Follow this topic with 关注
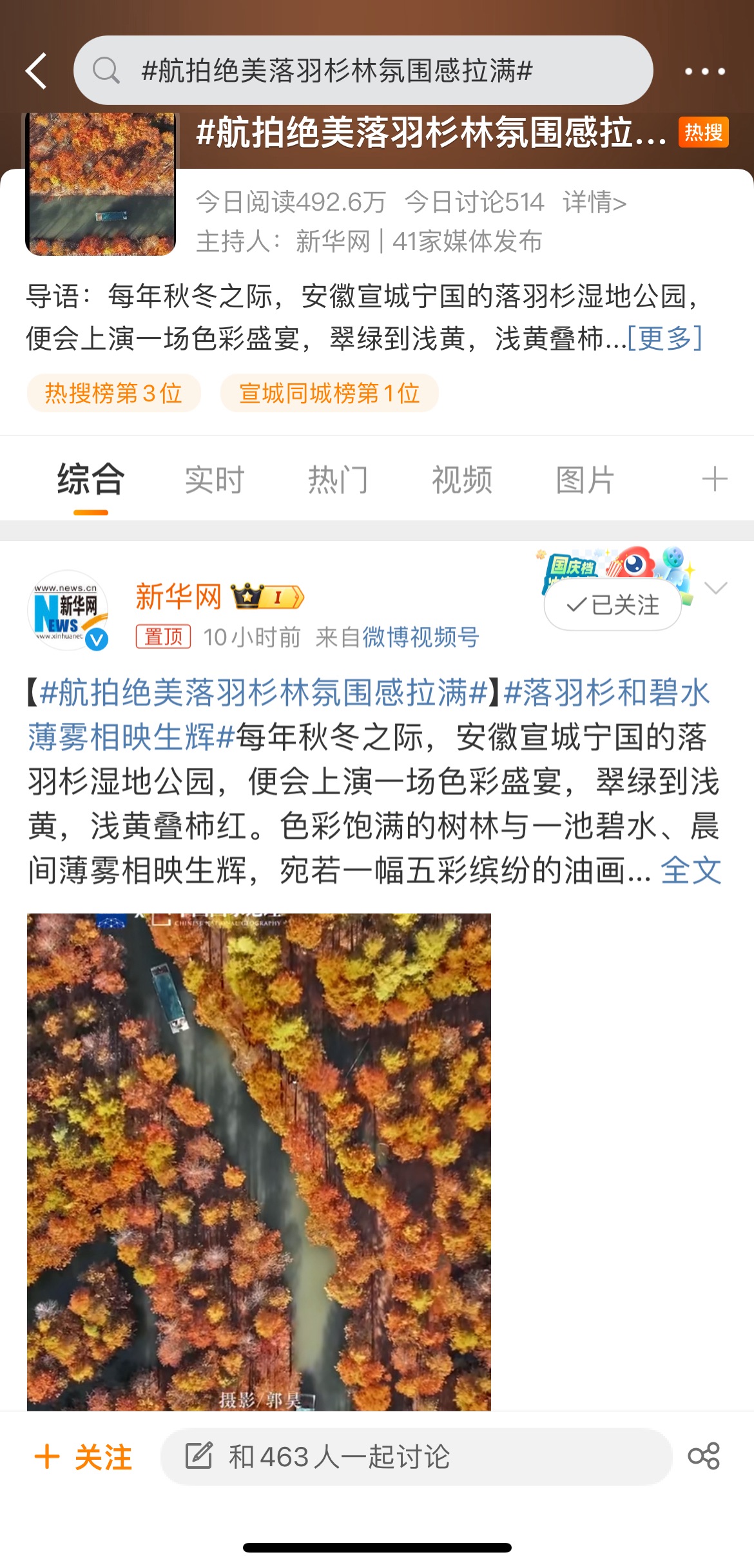The width and height of the screenshot is (754, 1568). [x=84, y=1457]
